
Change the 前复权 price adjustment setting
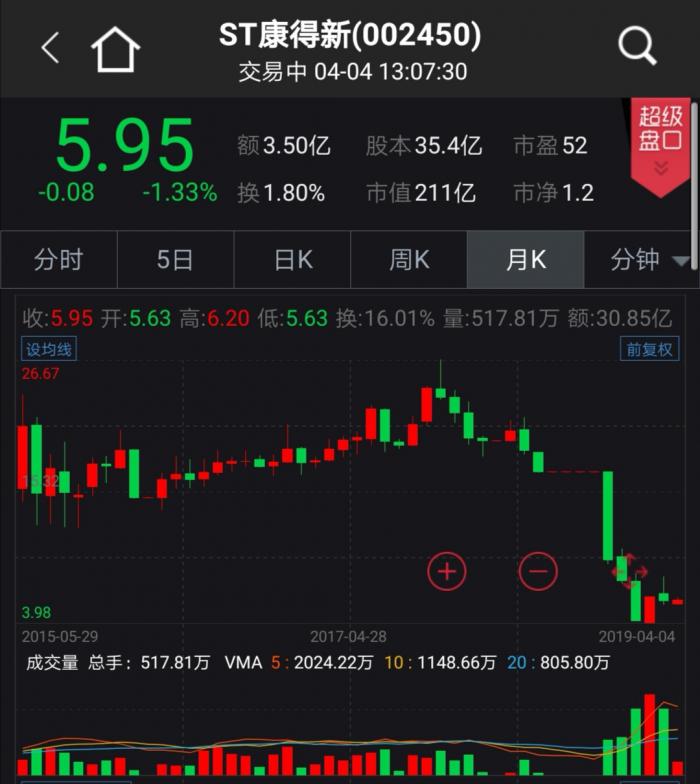[x=649, y=349]
